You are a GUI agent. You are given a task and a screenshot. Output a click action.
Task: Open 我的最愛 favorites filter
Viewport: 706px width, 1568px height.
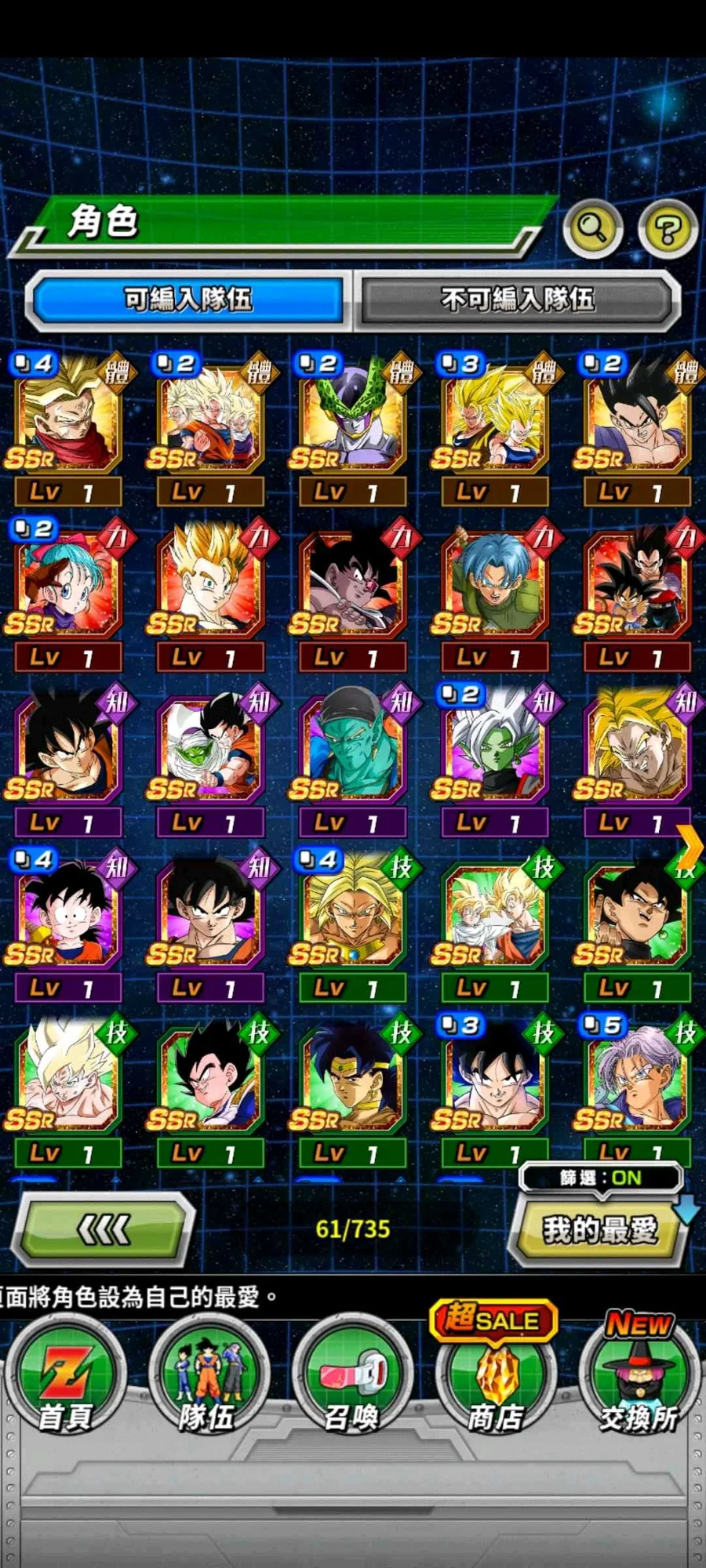599,1229
